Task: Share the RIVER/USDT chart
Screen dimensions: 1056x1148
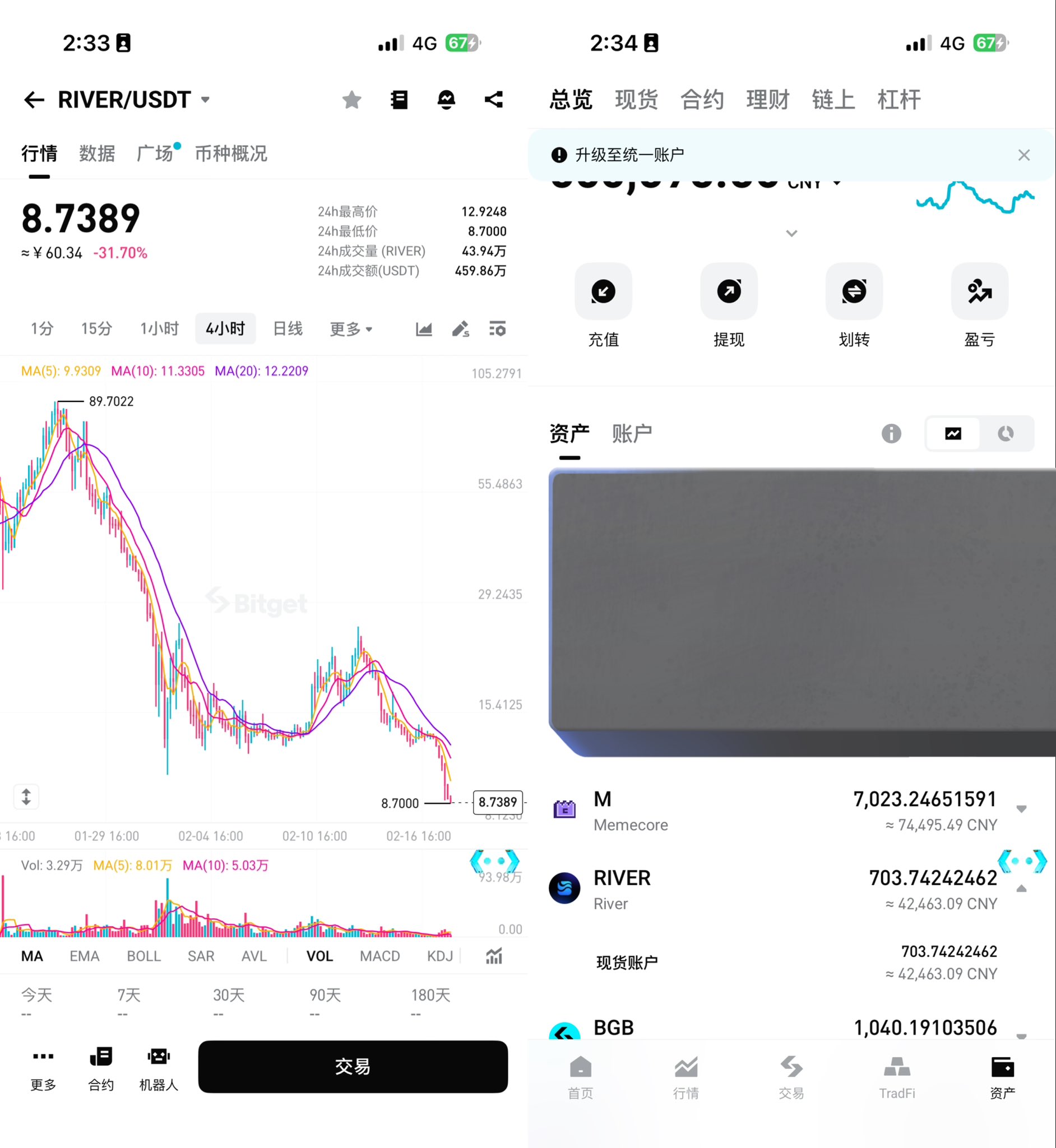Action: (x=494, y=100)
